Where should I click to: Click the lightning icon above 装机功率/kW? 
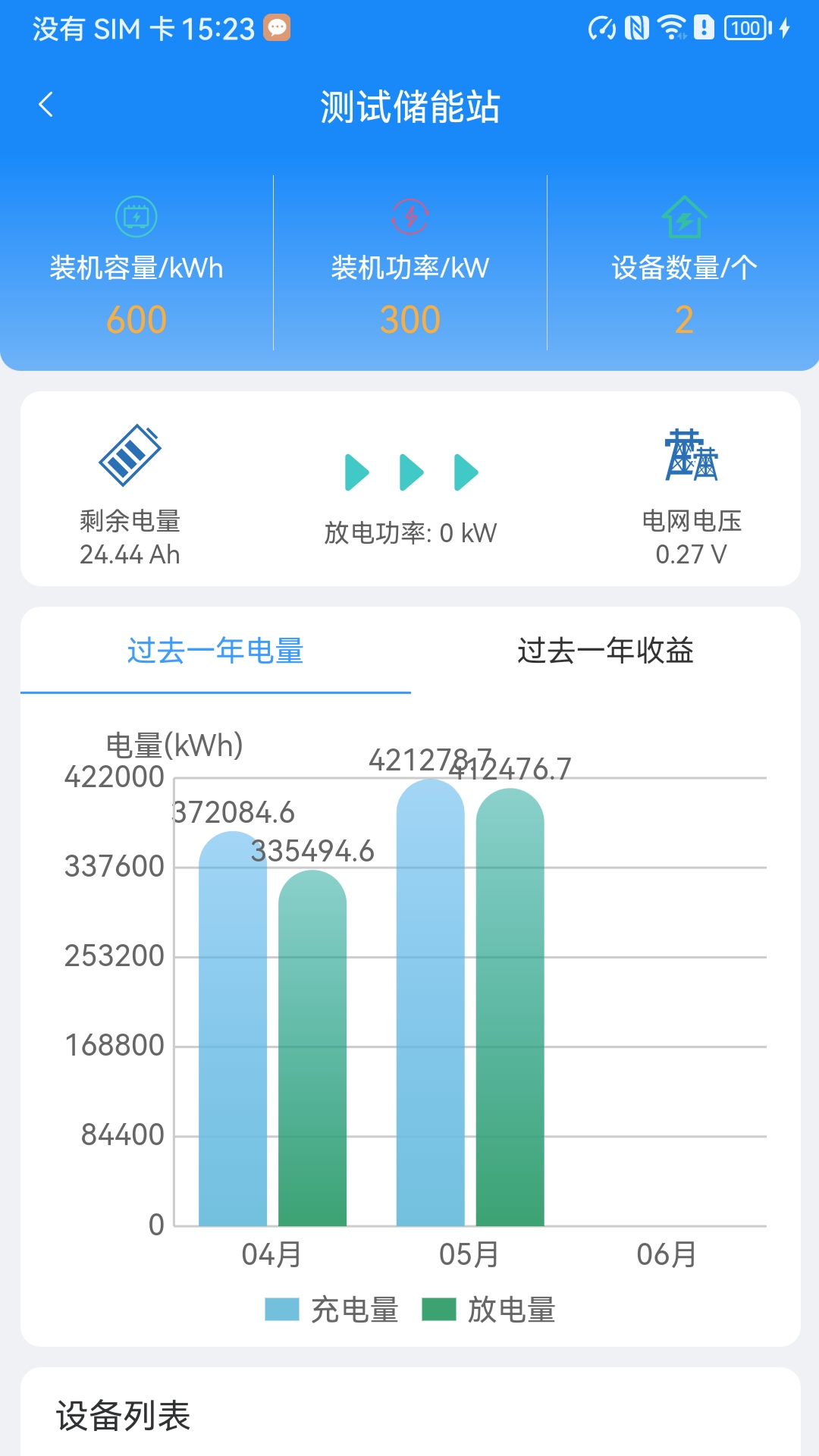409,216
